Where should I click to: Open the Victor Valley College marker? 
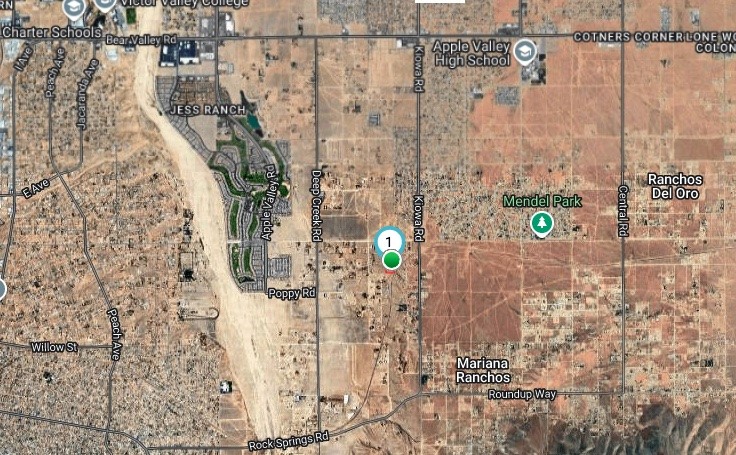(104, 5)
